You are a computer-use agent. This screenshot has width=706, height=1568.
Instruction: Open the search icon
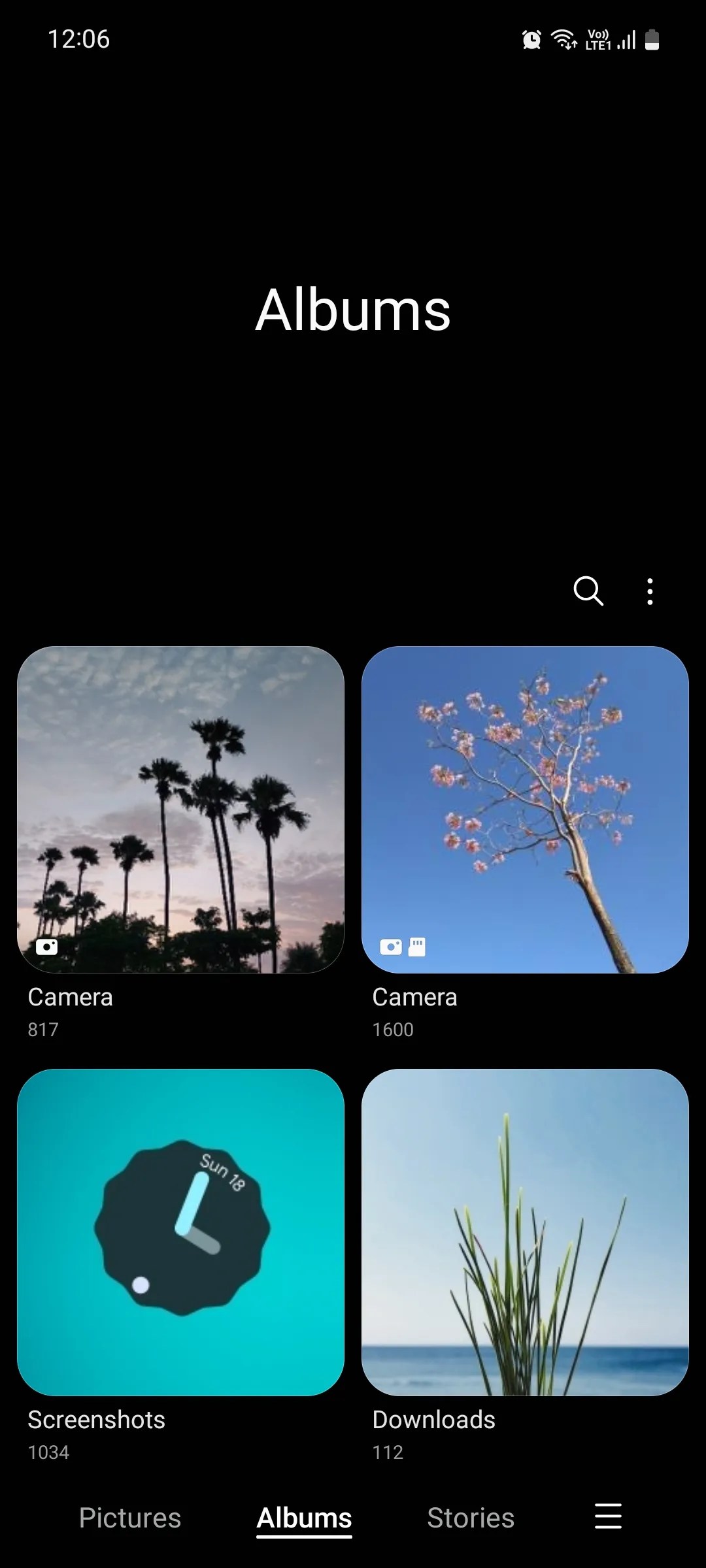(x=588, y=591)
